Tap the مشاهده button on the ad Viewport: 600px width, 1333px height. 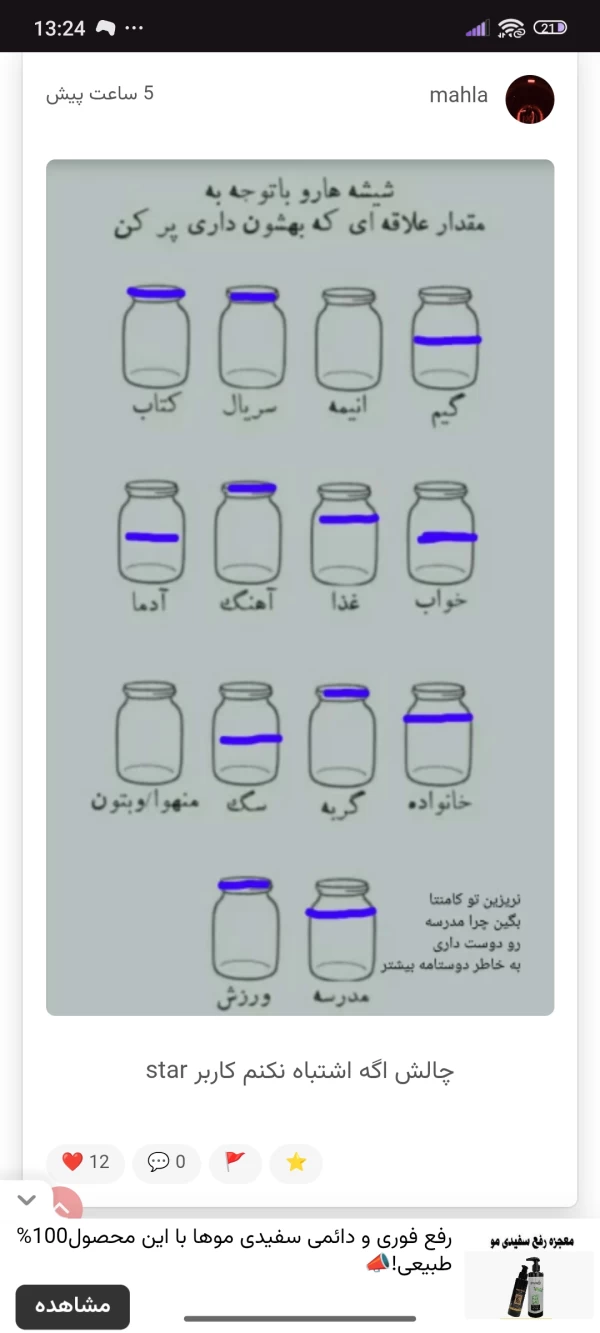(72, 1306)
